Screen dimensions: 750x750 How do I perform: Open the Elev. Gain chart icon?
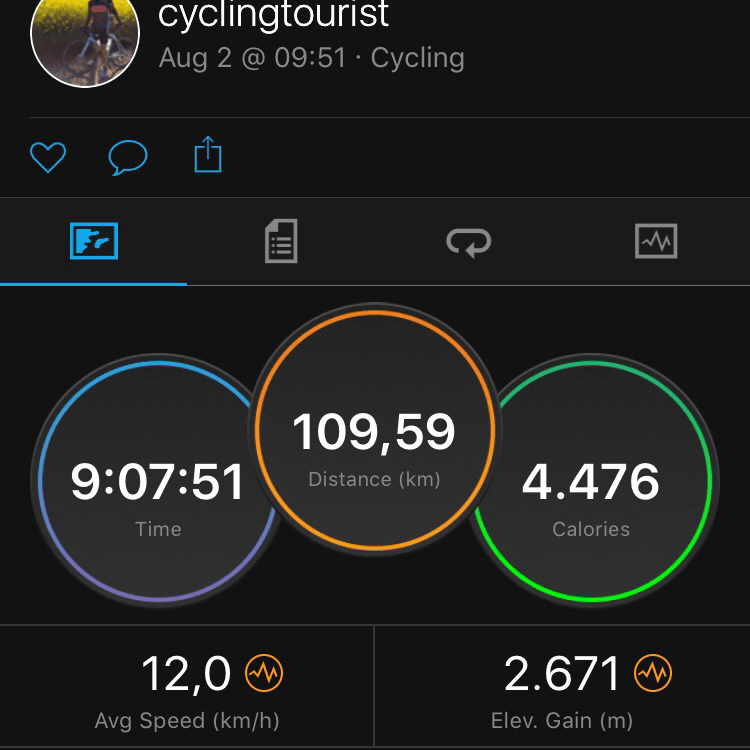[652, 673]
